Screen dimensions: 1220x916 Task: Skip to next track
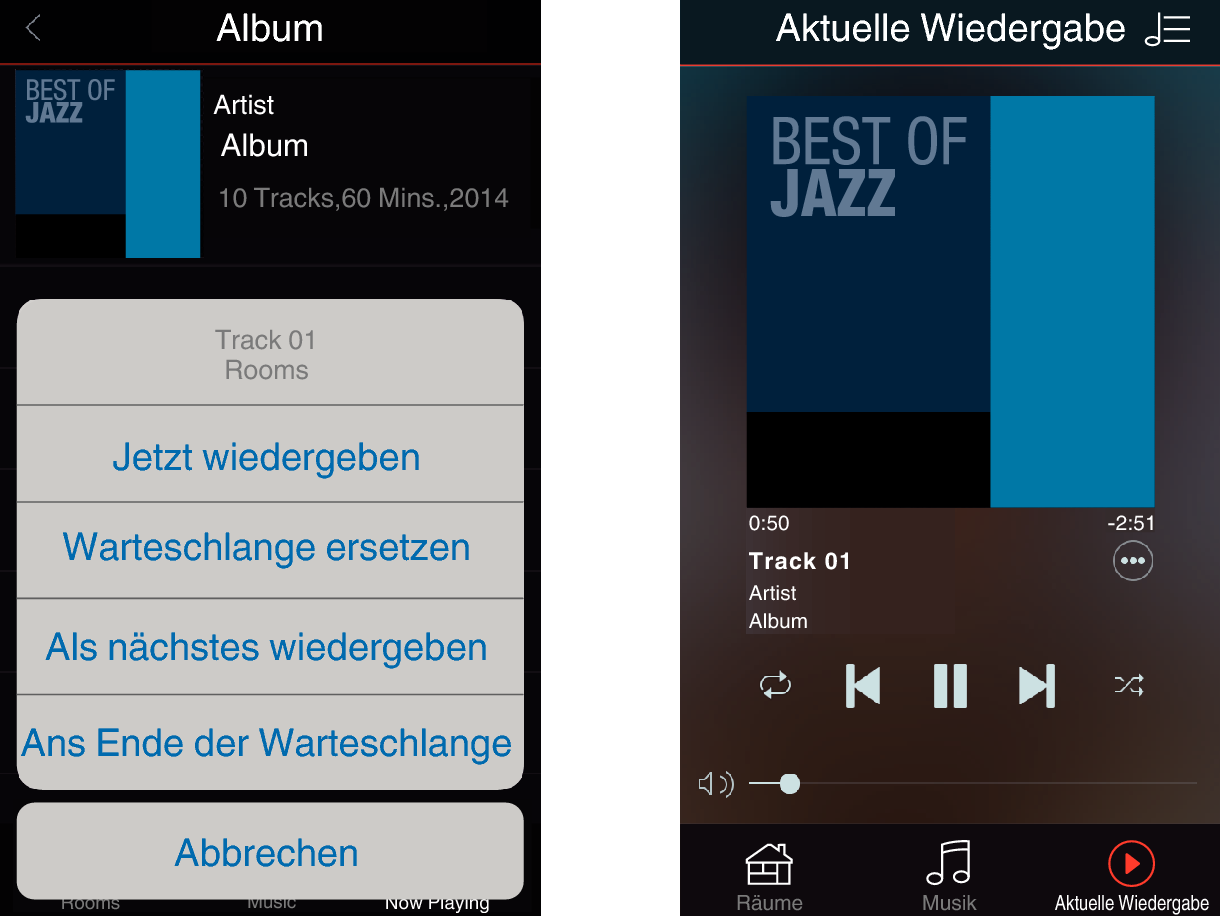(x=1036, y=686)
